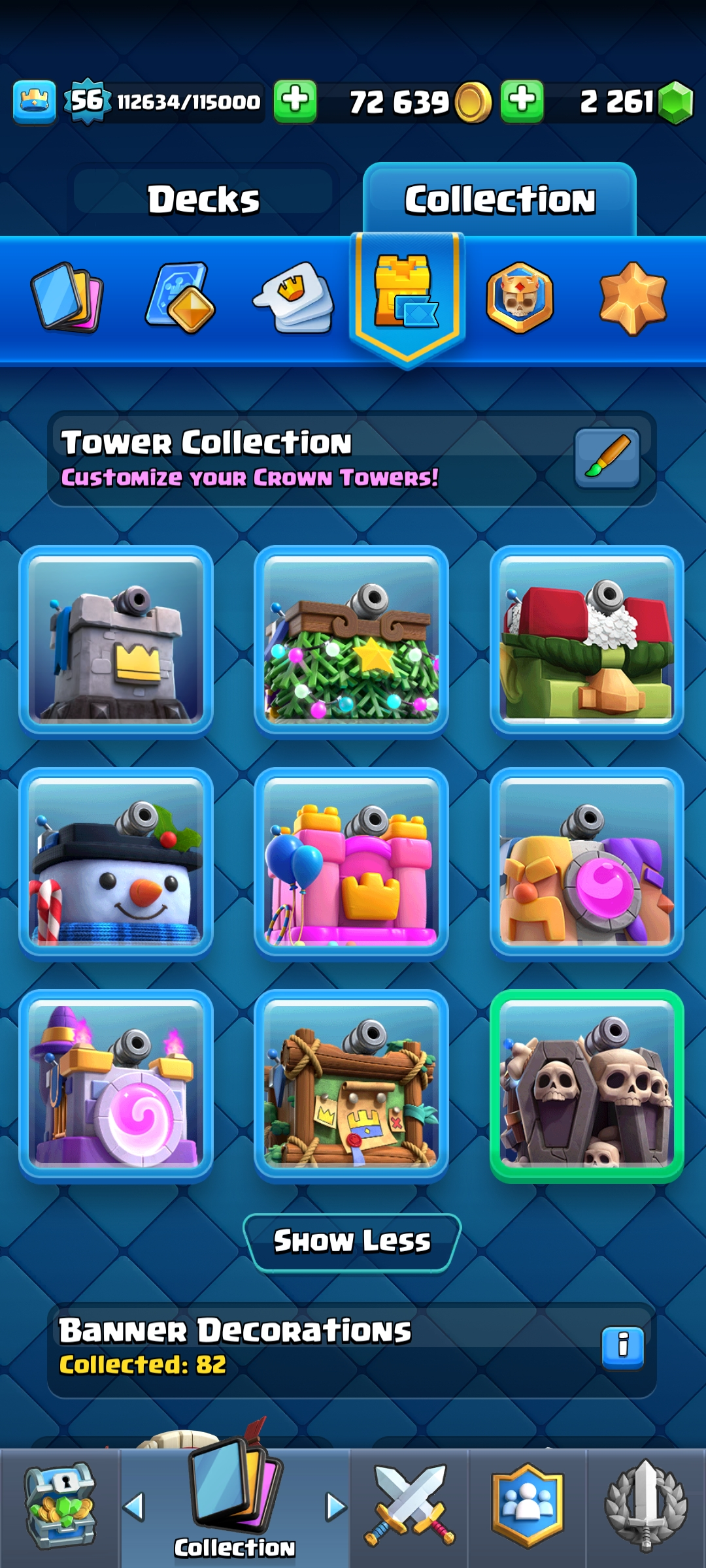Open the cards stack collection icon

[x=67, y=297]
